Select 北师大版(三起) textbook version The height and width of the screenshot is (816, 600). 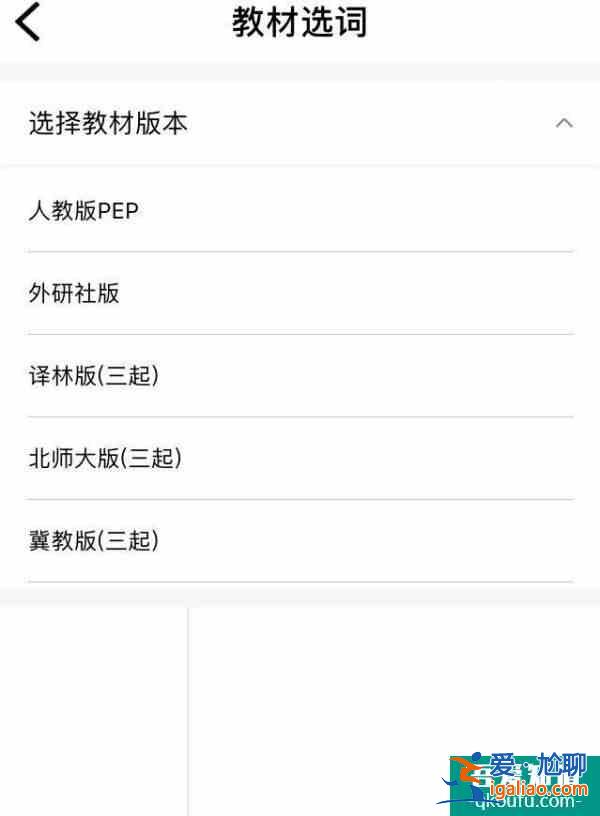(x=105, y=459)
